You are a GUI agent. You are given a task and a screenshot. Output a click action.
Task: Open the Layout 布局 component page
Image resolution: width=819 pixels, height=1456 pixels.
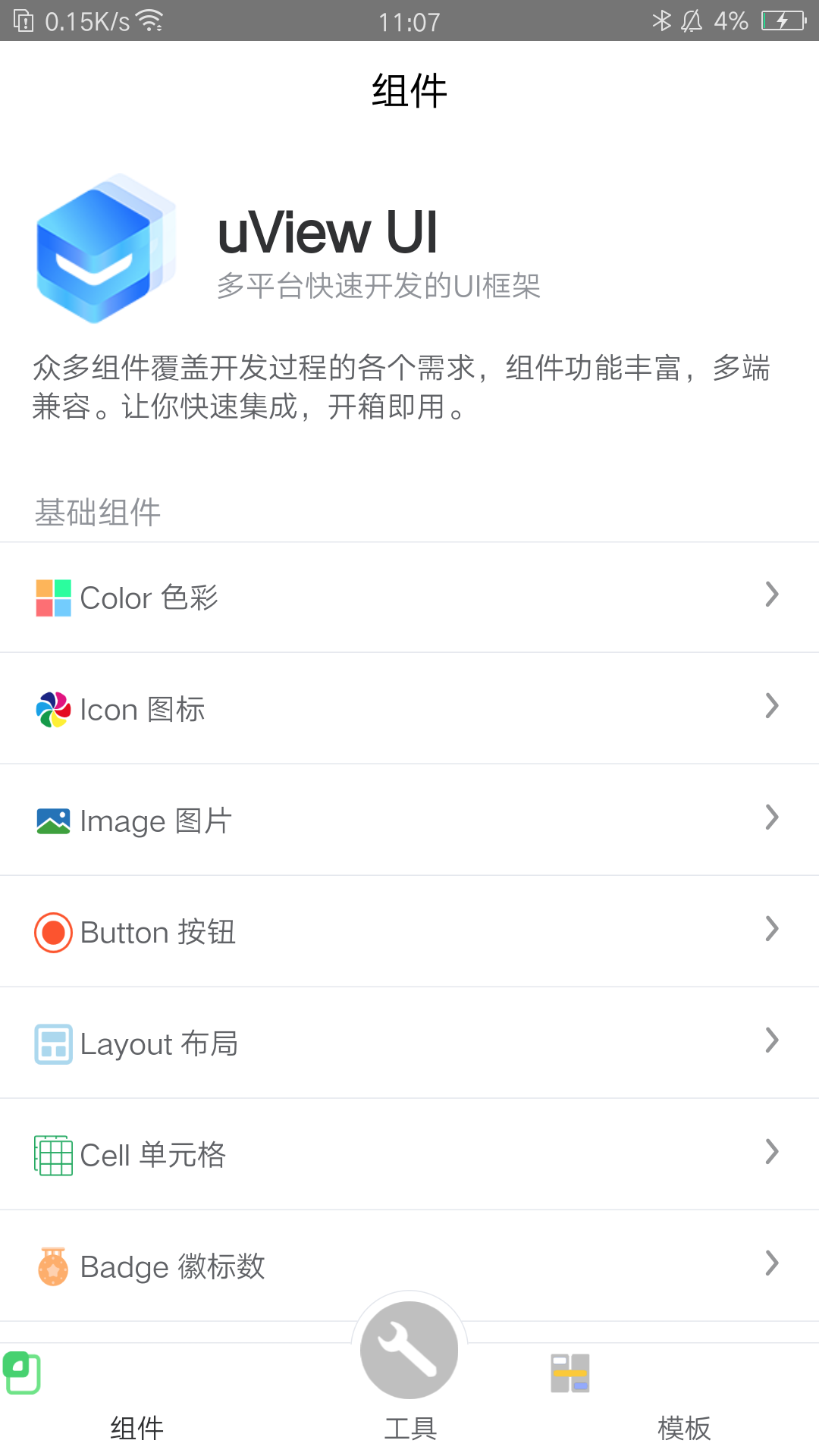(x=409, y=1043)
